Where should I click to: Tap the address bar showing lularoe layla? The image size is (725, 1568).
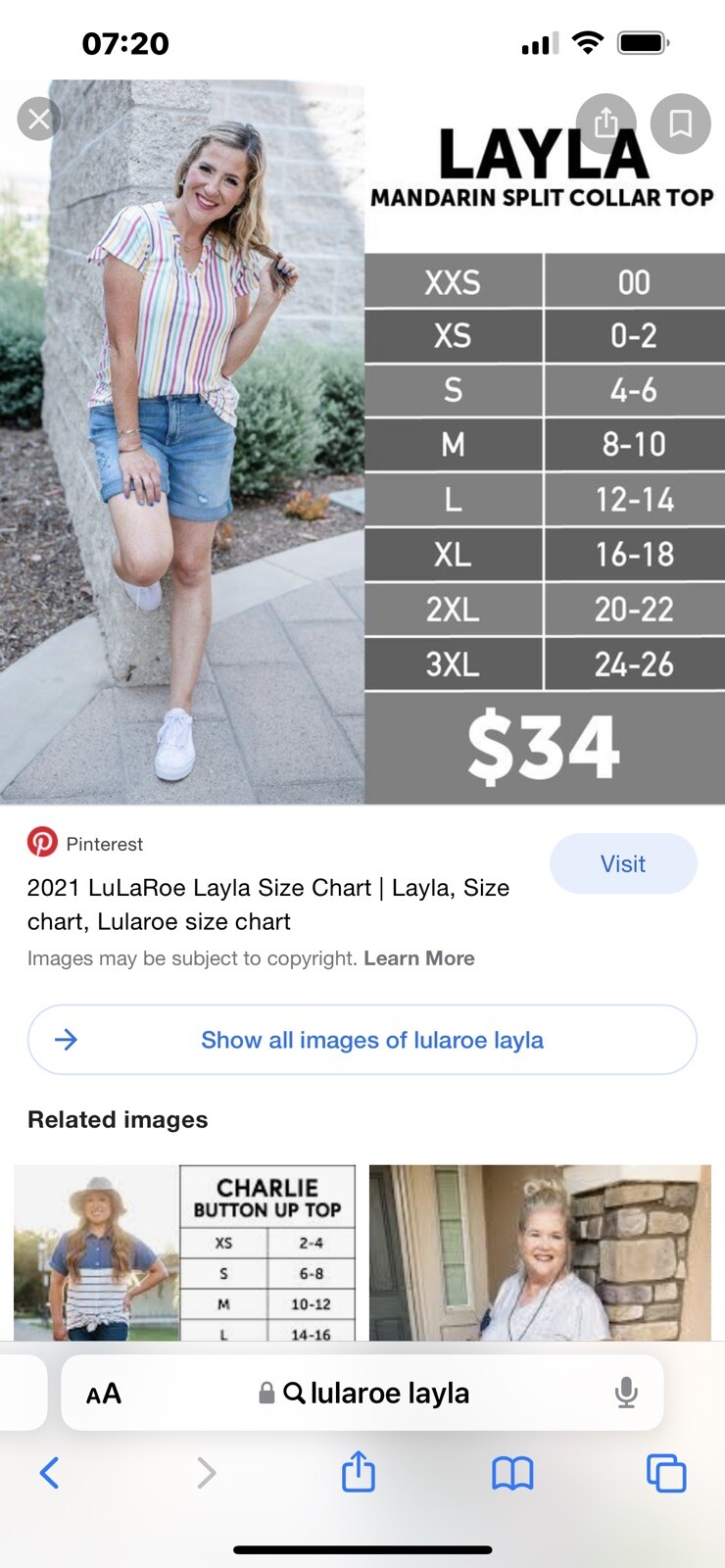pyautogui.click(x=377, y=1393)
